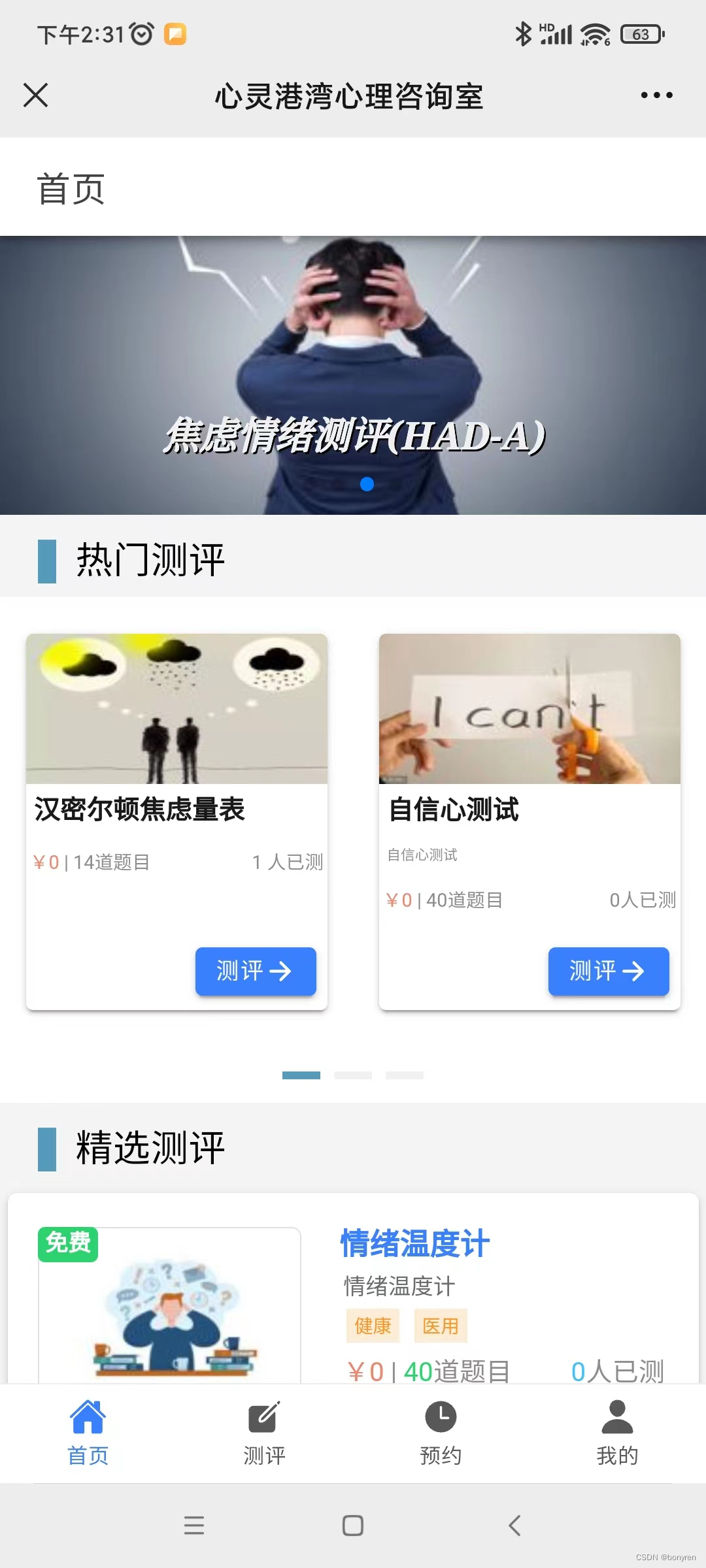Switch to the 测评 tab
The image size is (706, 1568).
[x=264, y=1432]
